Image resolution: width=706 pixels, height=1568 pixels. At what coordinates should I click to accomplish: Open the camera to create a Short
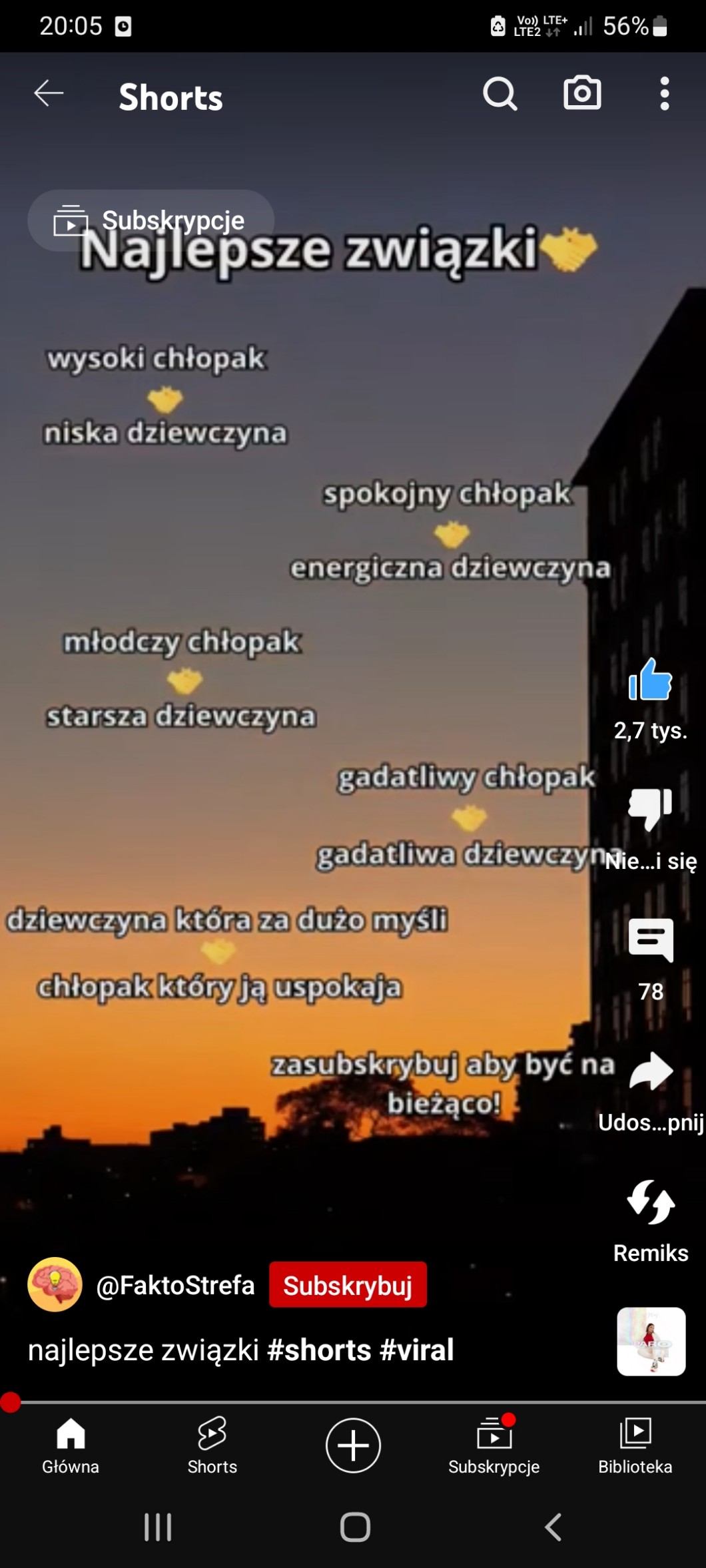click(582, 93)
